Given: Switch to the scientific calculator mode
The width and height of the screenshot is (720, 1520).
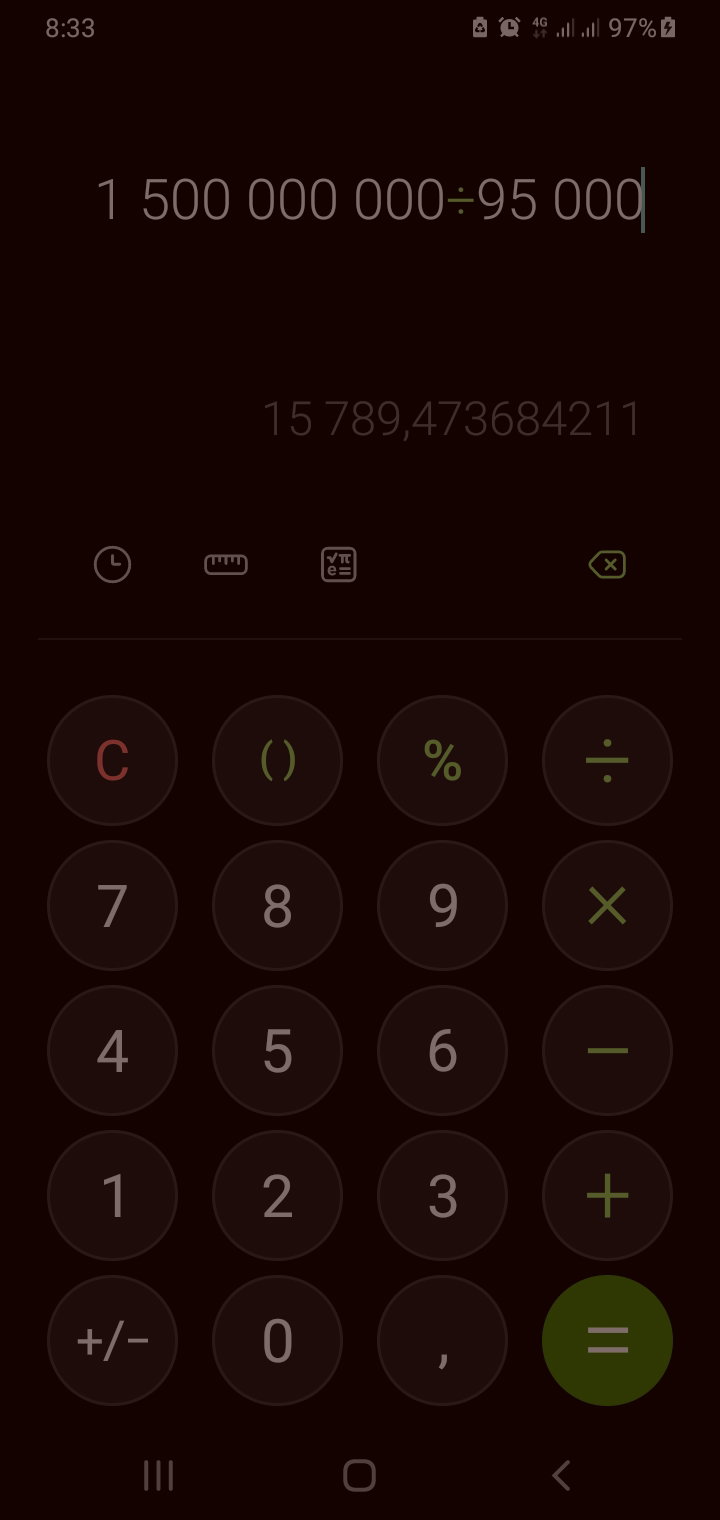Looking at the screenshot, I should (x=339, y=565).
